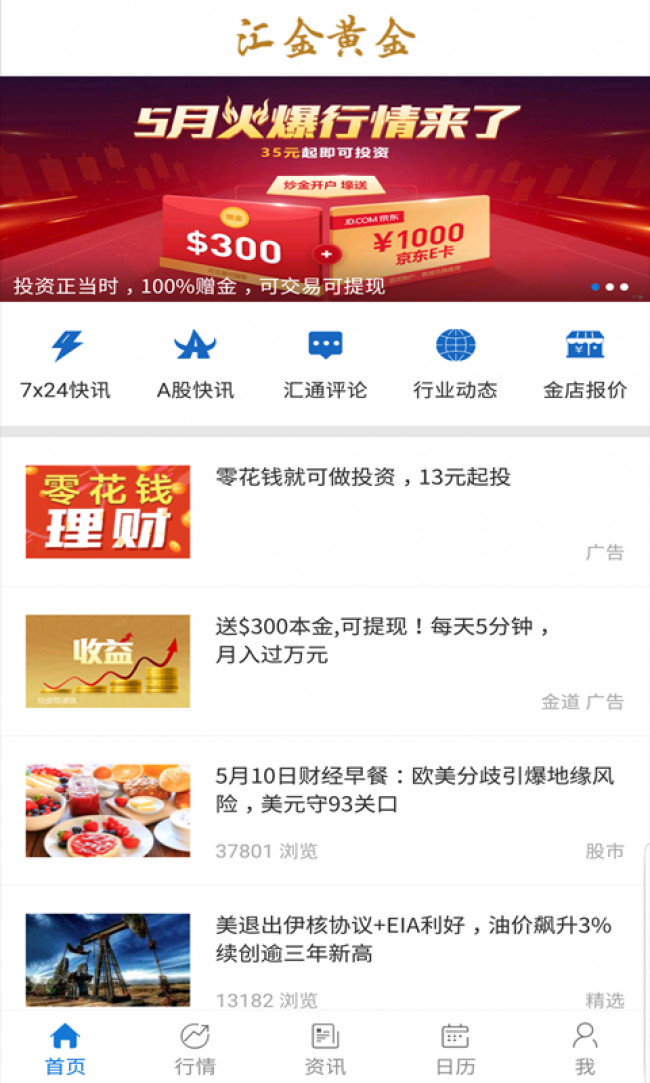The width and height of the screenshot is (650, 1083).
Task: Open 汇通评论 section
Action: 325,365
